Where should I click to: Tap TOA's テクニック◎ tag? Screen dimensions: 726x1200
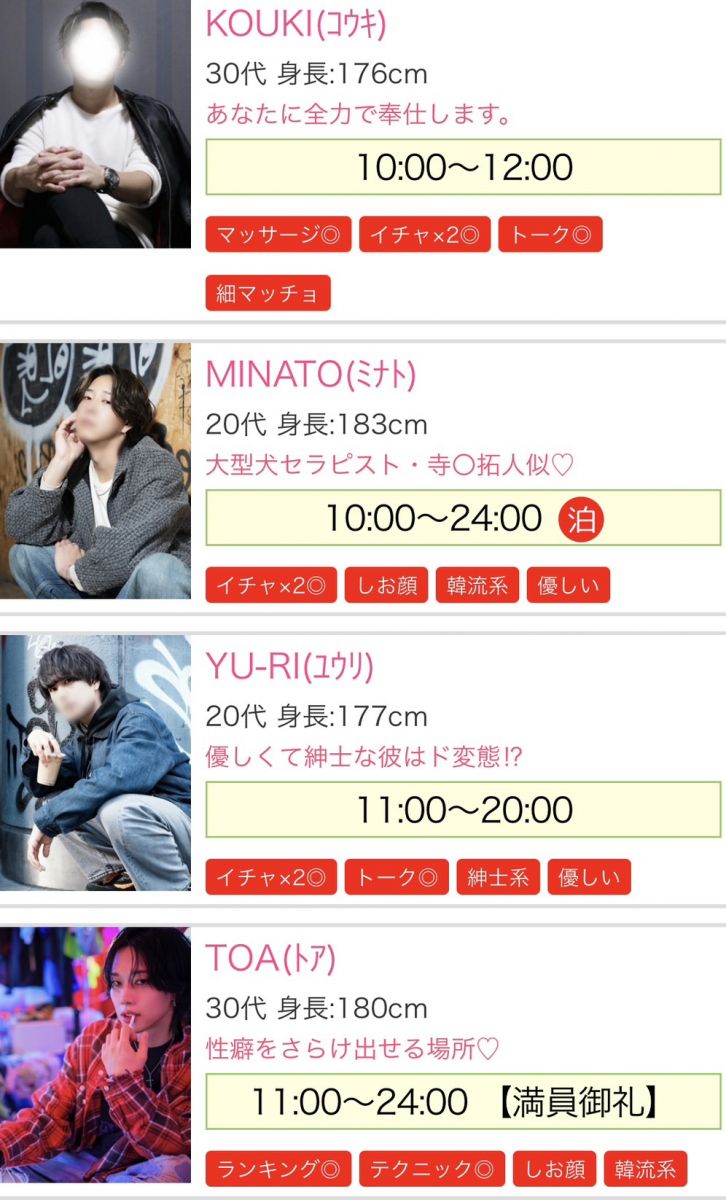pos(431,1168)
